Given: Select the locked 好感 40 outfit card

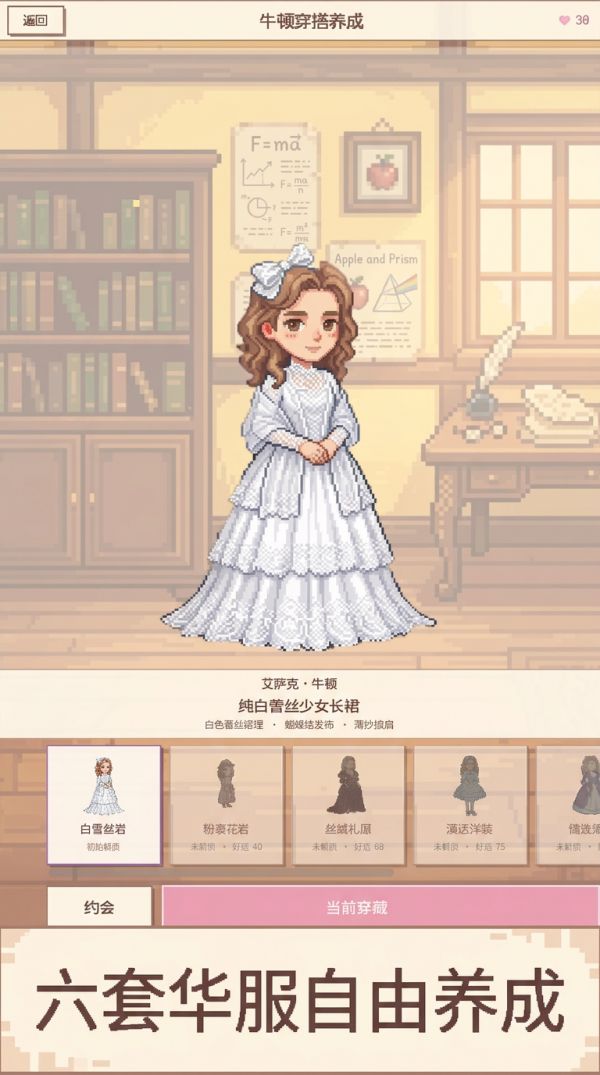Looking at the screenshot, I should (226, 805).
